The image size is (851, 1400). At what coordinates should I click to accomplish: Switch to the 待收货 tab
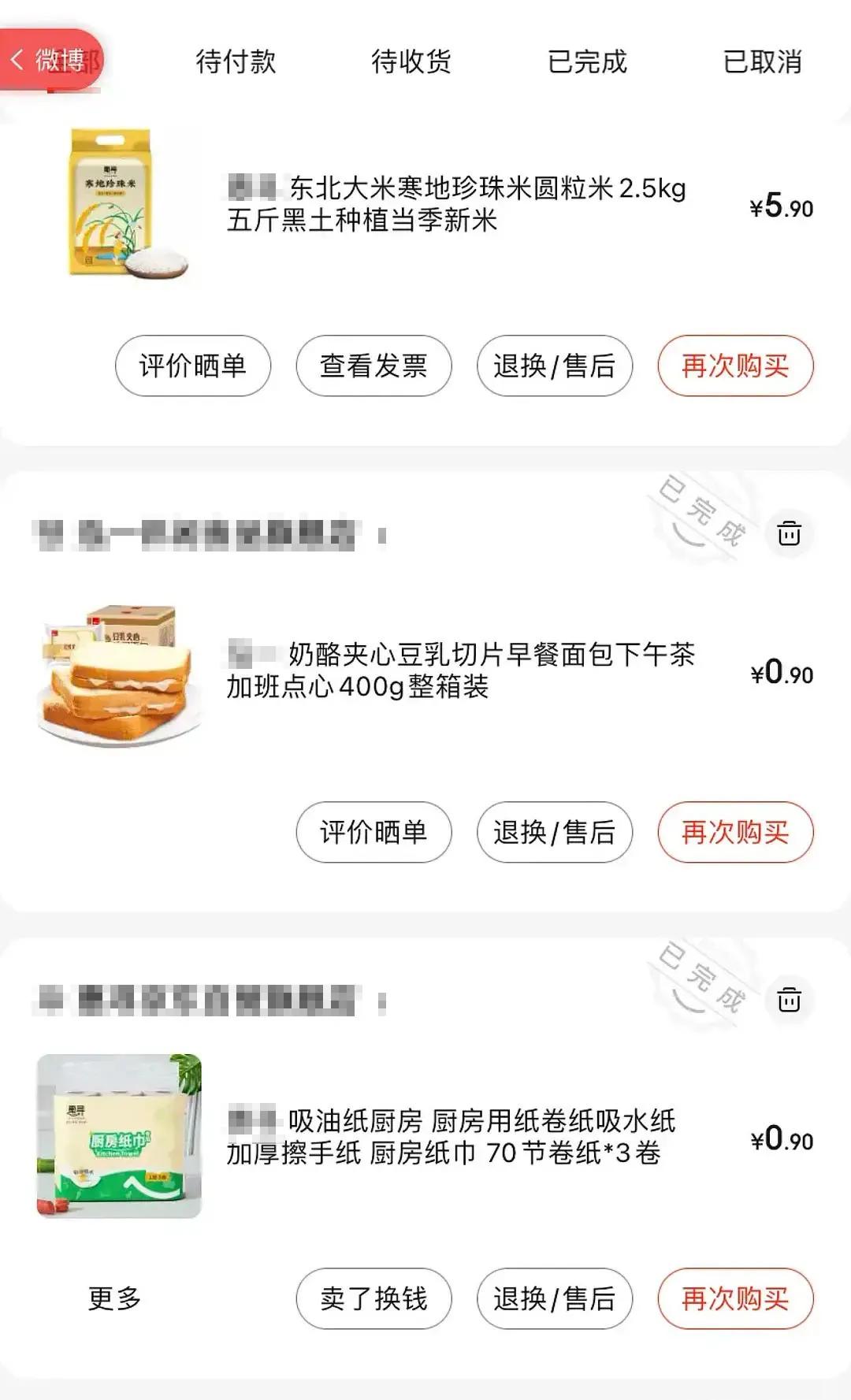(x=412, y=65)
